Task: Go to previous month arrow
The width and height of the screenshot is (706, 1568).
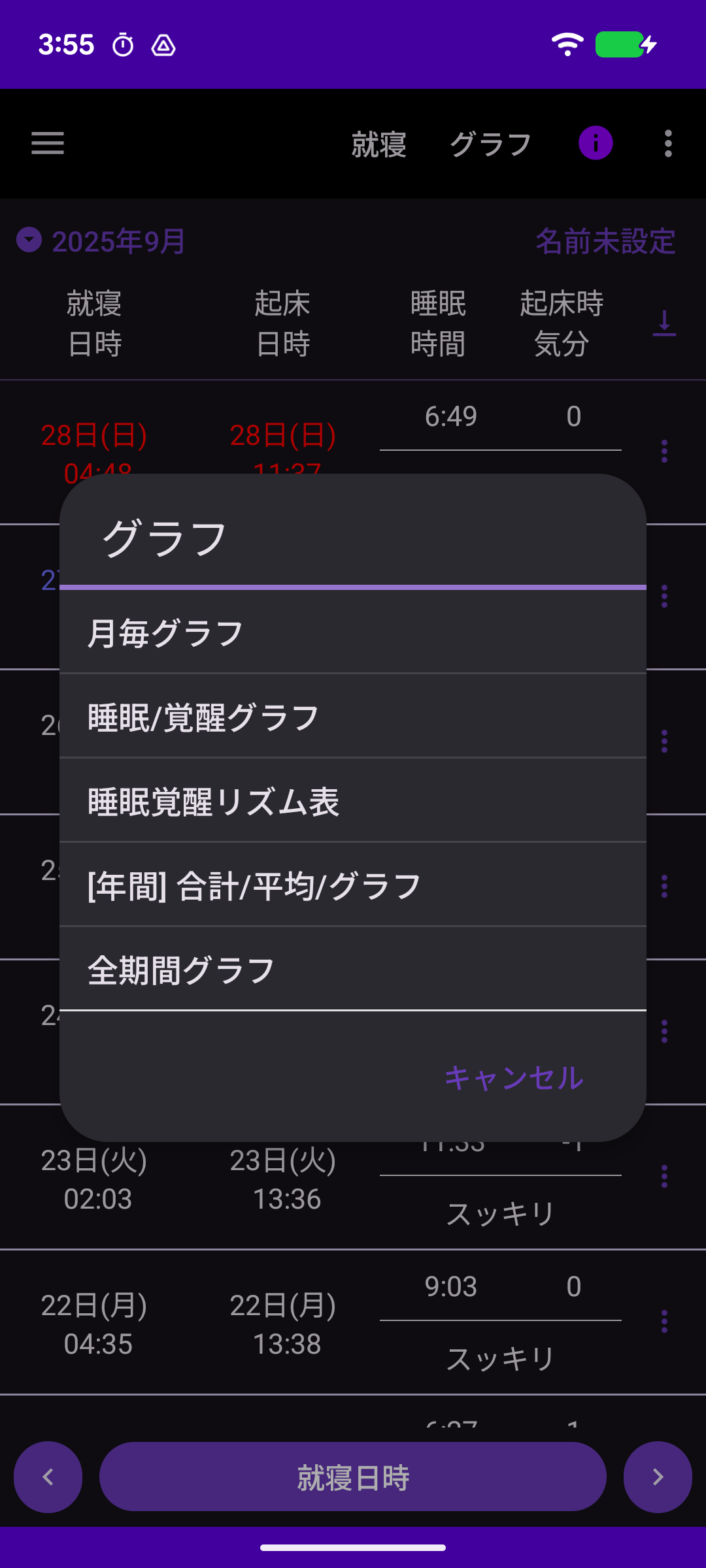Action: pos(48,1477)
